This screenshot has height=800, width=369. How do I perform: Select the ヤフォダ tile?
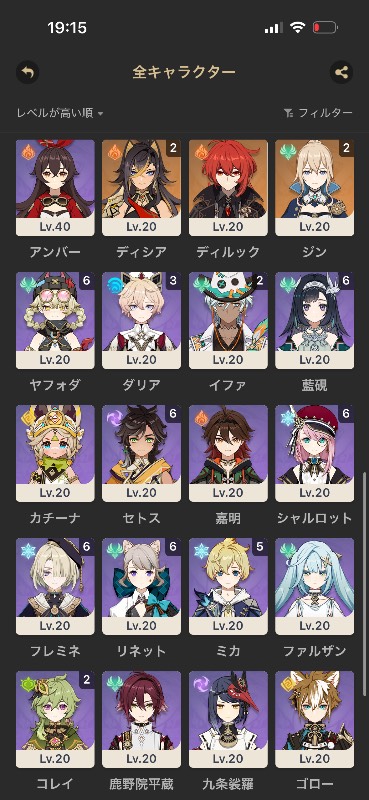[55, 320]
